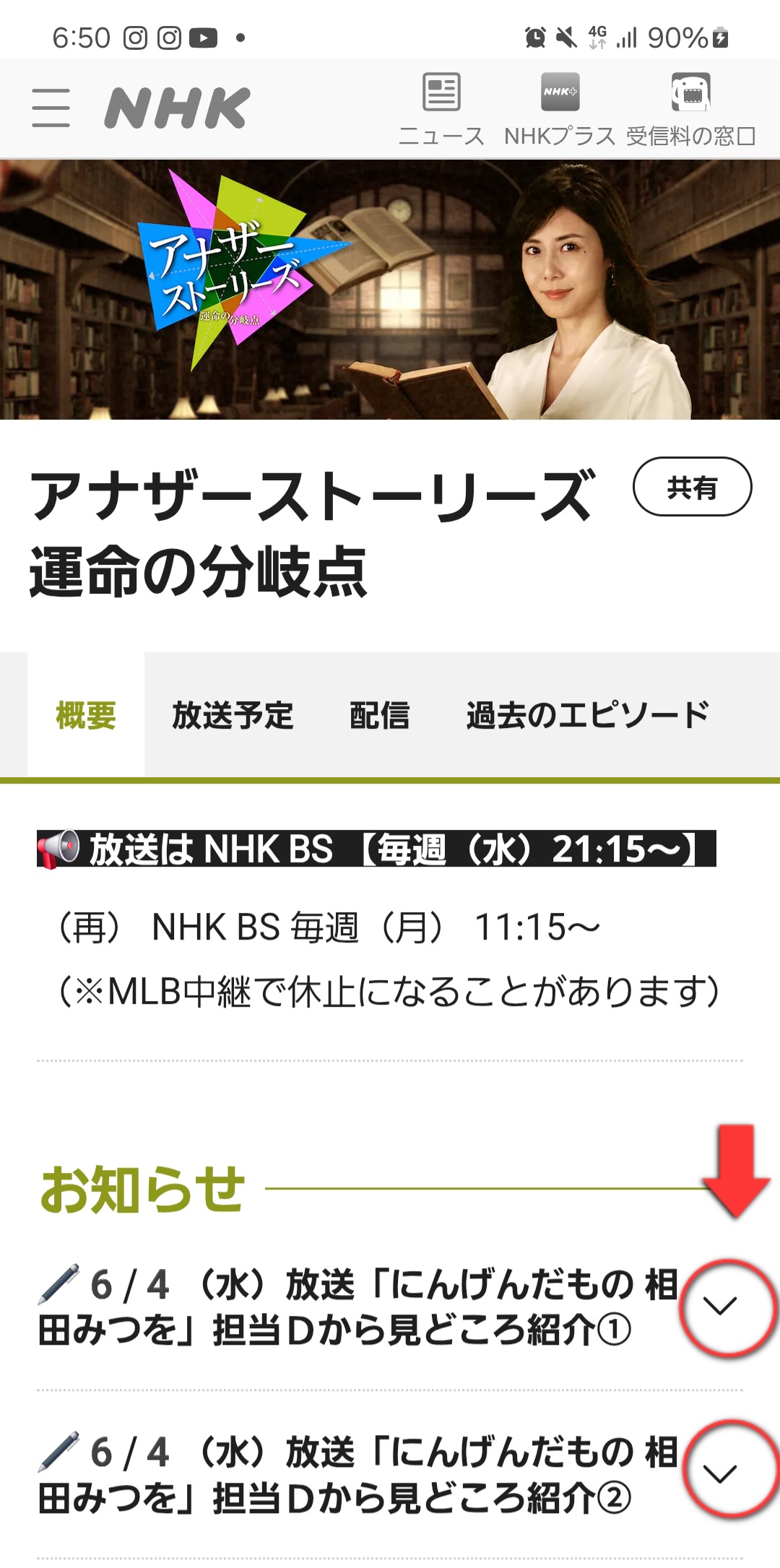Expand the 見どころ紹介② notice
The height and width of the screenshot is (1568, 780).
(x=720, y=1473)
